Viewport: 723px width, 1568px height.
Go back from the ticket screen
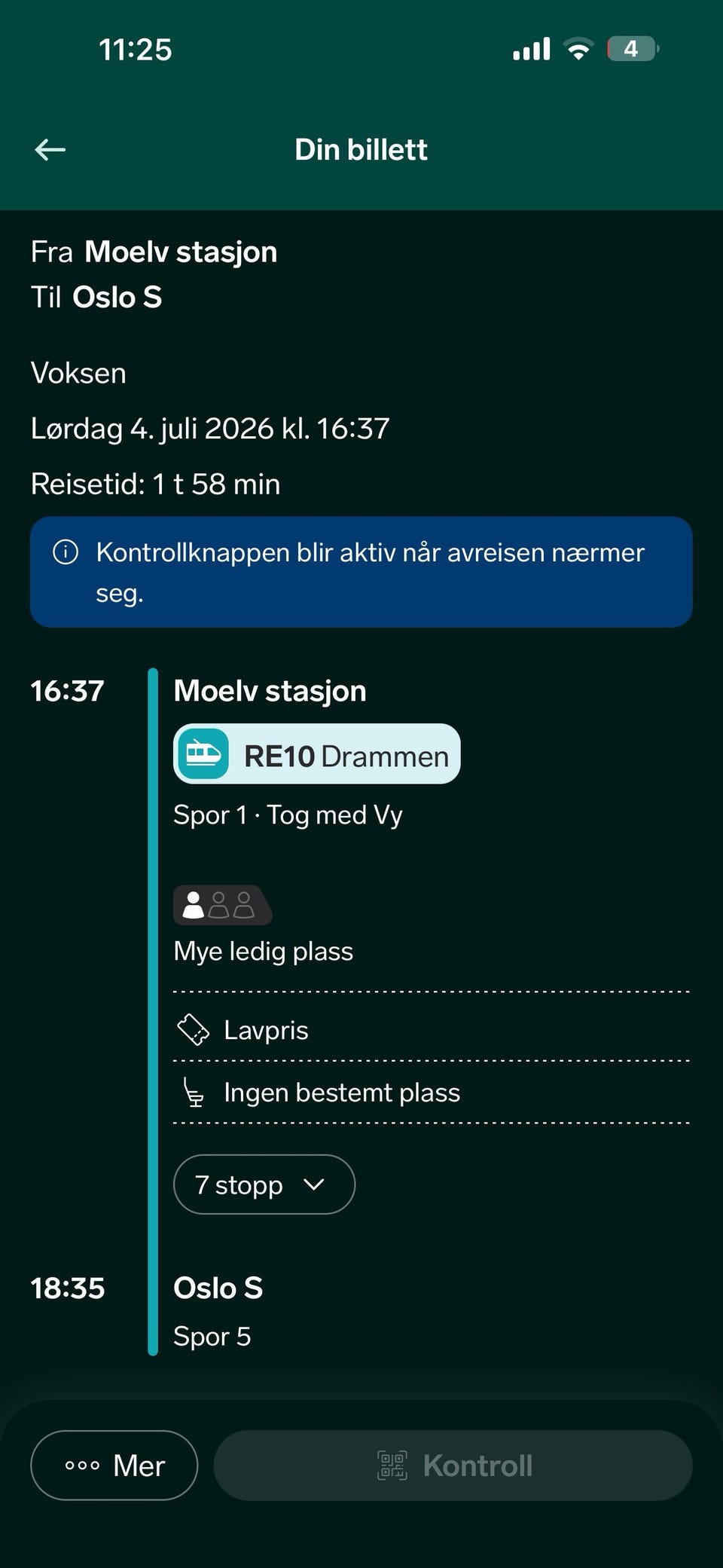[x=50, y=150]
